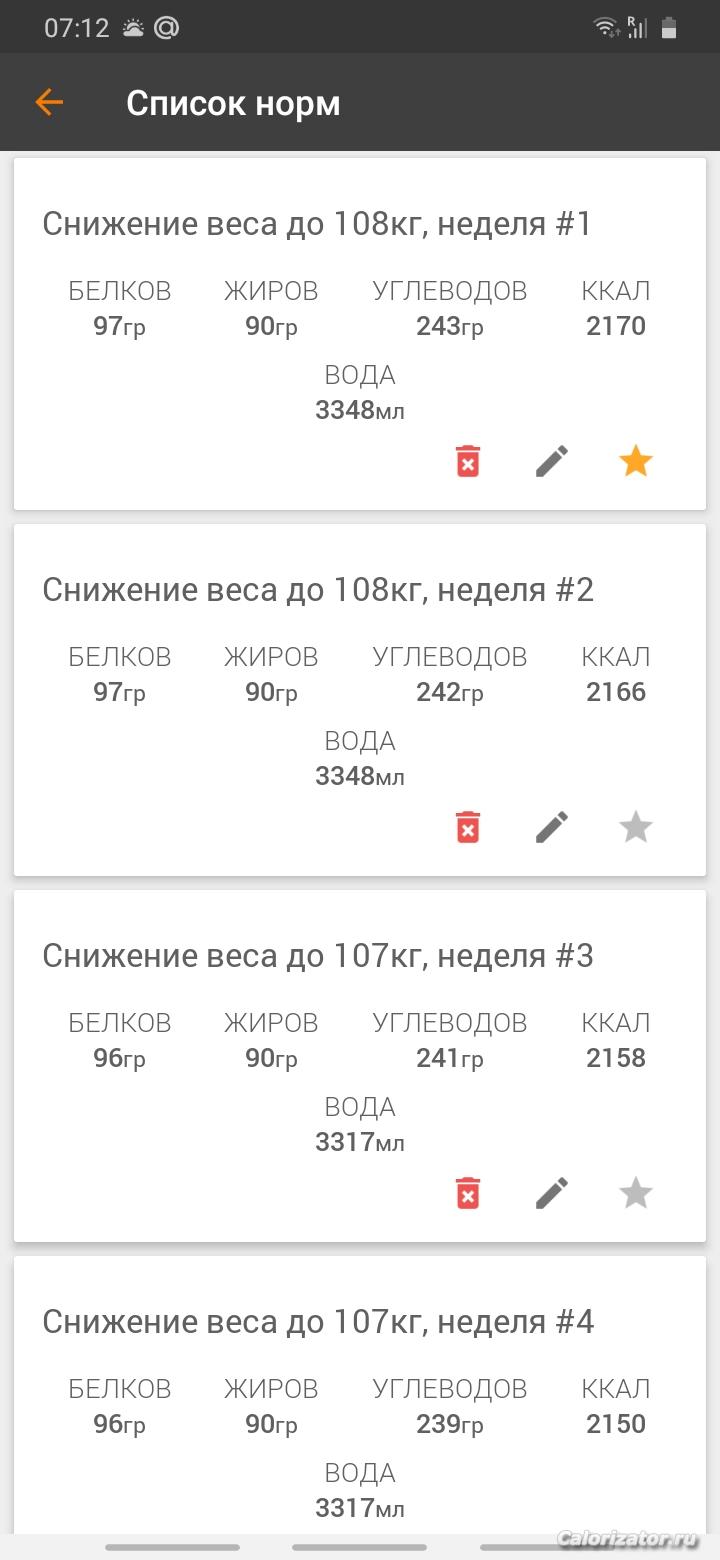
Task: Open the неделя #4 norm card
Action: click(x=360, y=1400)
